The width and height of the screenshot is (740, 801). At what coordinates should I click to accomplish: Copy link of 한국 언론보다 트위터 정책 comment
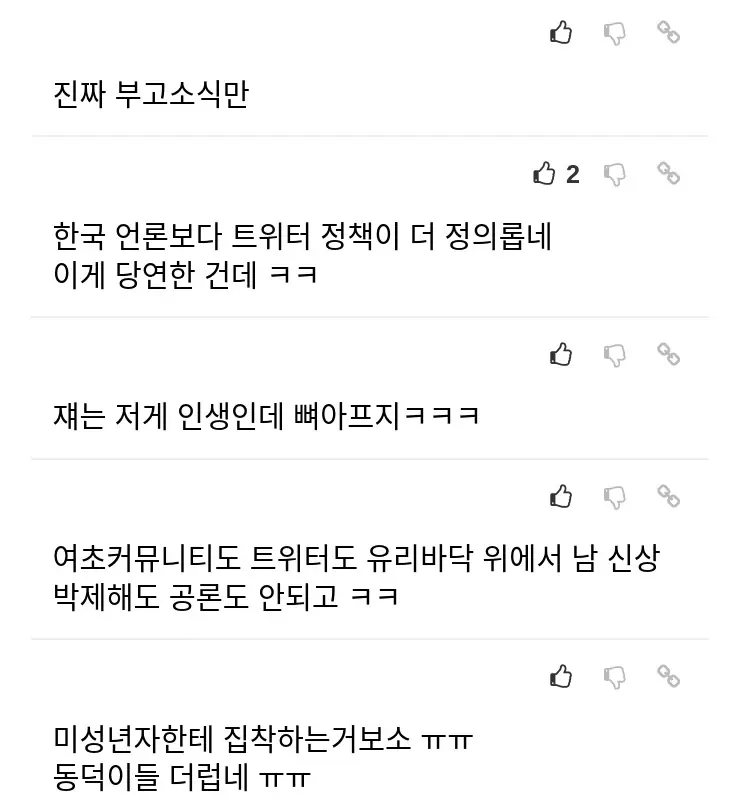point(668,173)
